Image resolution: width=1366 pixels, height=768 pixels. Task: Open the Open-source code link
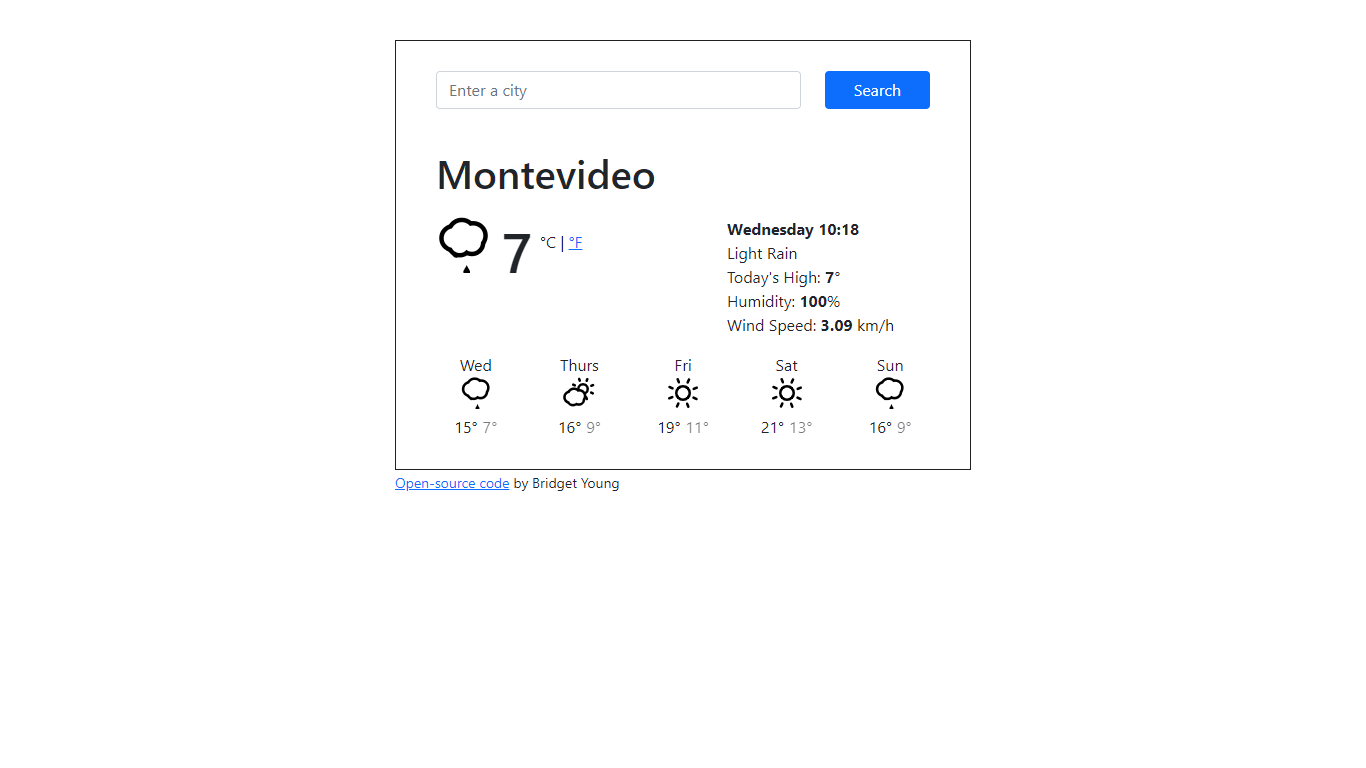(452, 484)
